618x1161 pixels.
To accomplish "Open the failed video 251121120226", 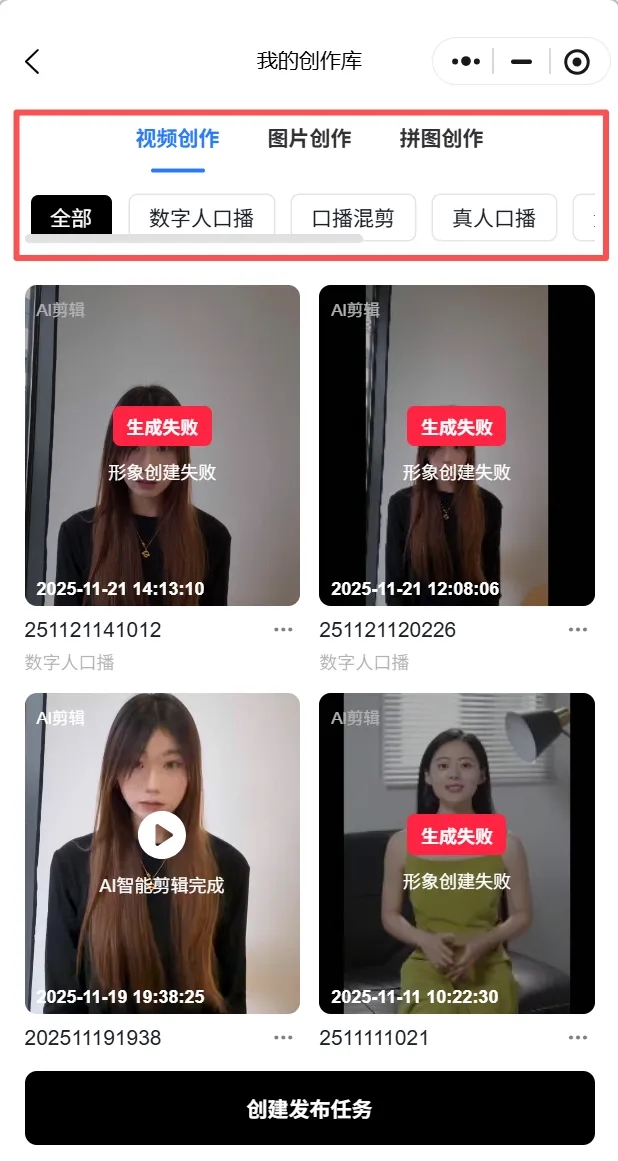I will (x=456, y=445).
